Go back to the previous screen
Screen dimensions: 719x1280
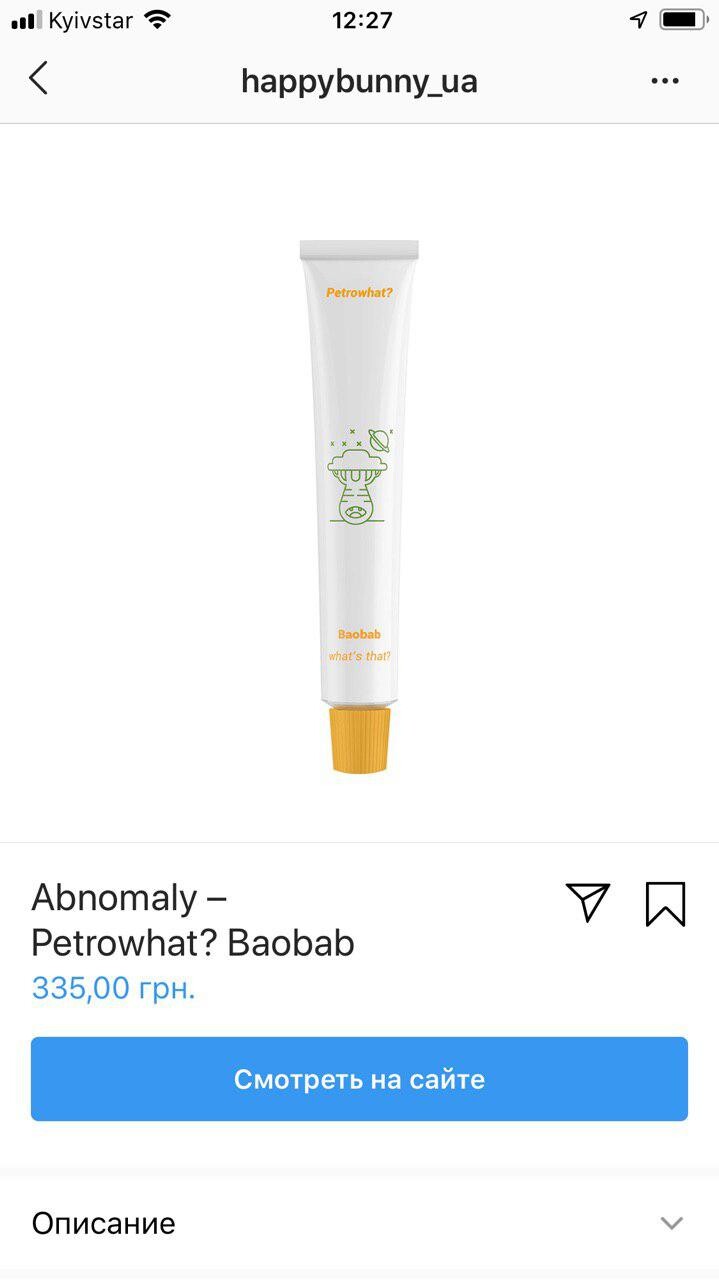(x=38, y=78)
